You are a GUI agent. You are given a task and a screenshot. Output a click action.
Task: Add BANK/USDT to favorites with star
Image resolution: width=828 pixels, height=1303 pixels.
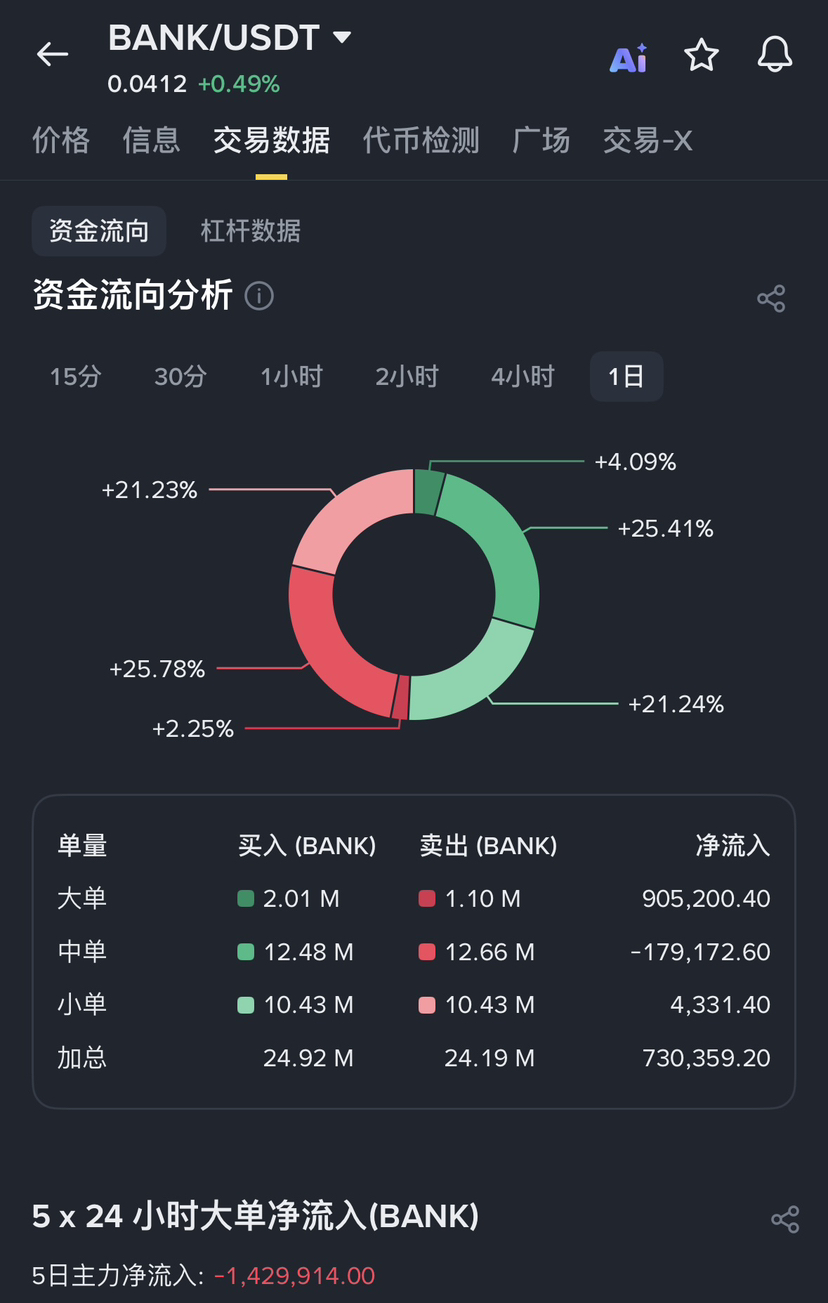[701, 56]
